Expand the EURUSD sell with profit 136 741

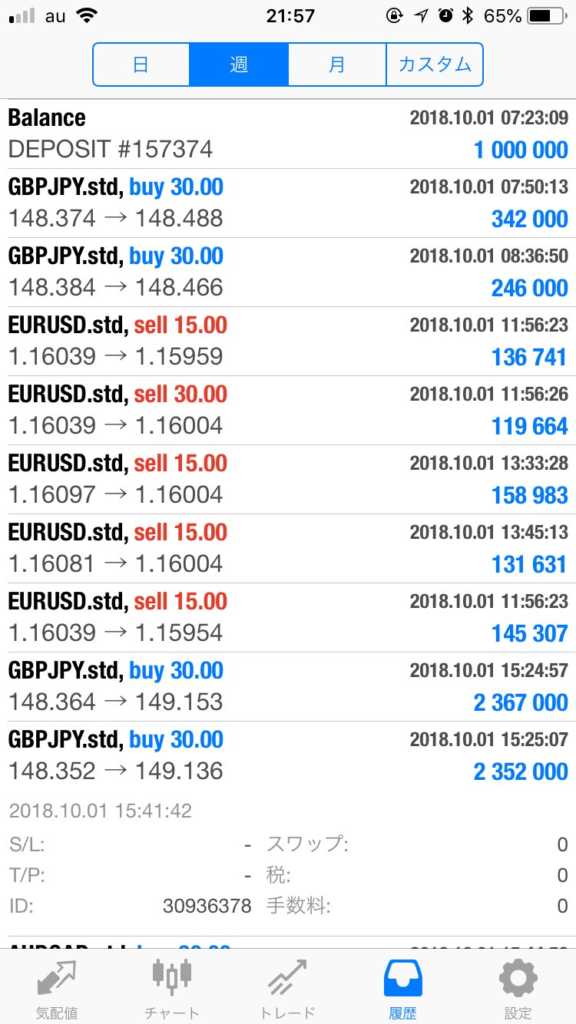288,342
